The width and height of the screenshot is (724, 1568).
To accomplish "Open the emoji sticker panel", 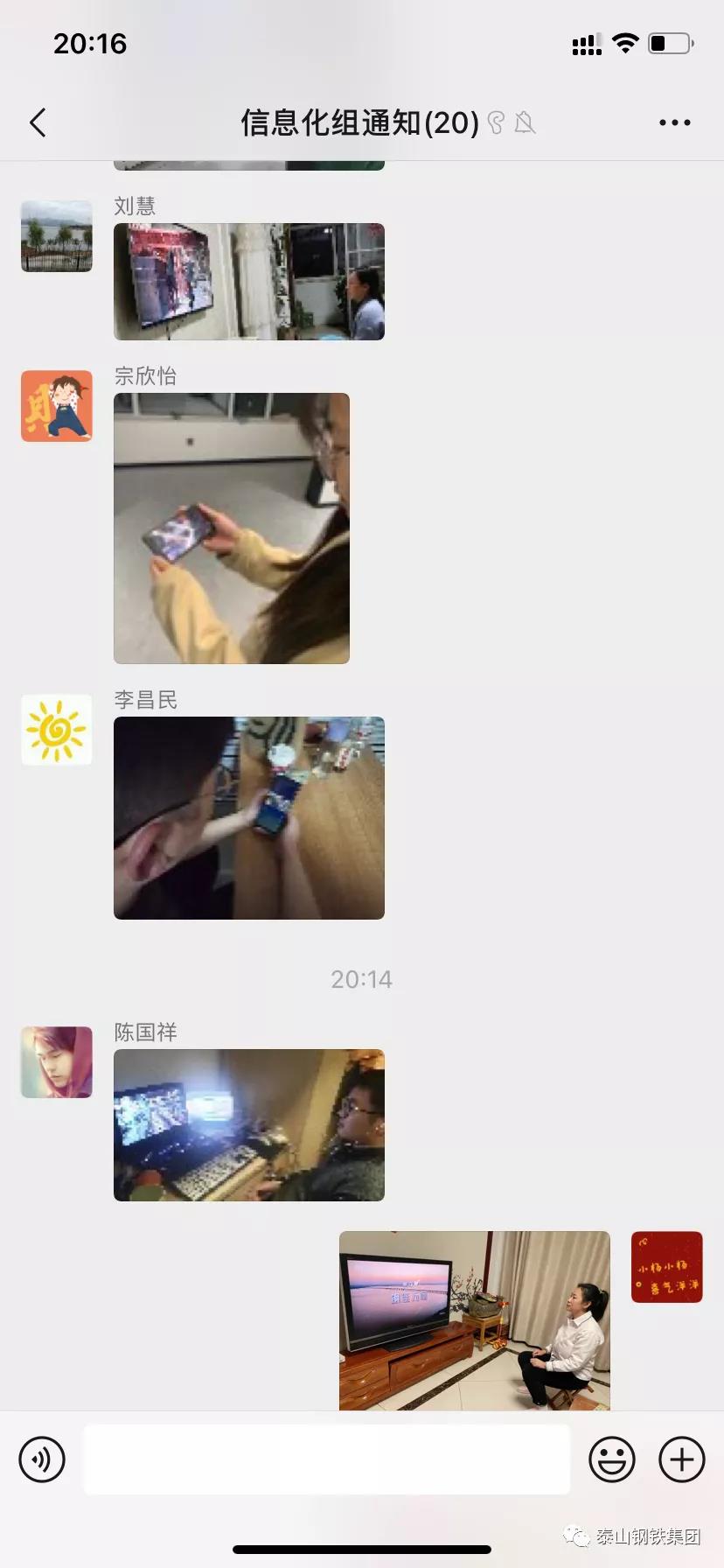I will coord(611,1459).
